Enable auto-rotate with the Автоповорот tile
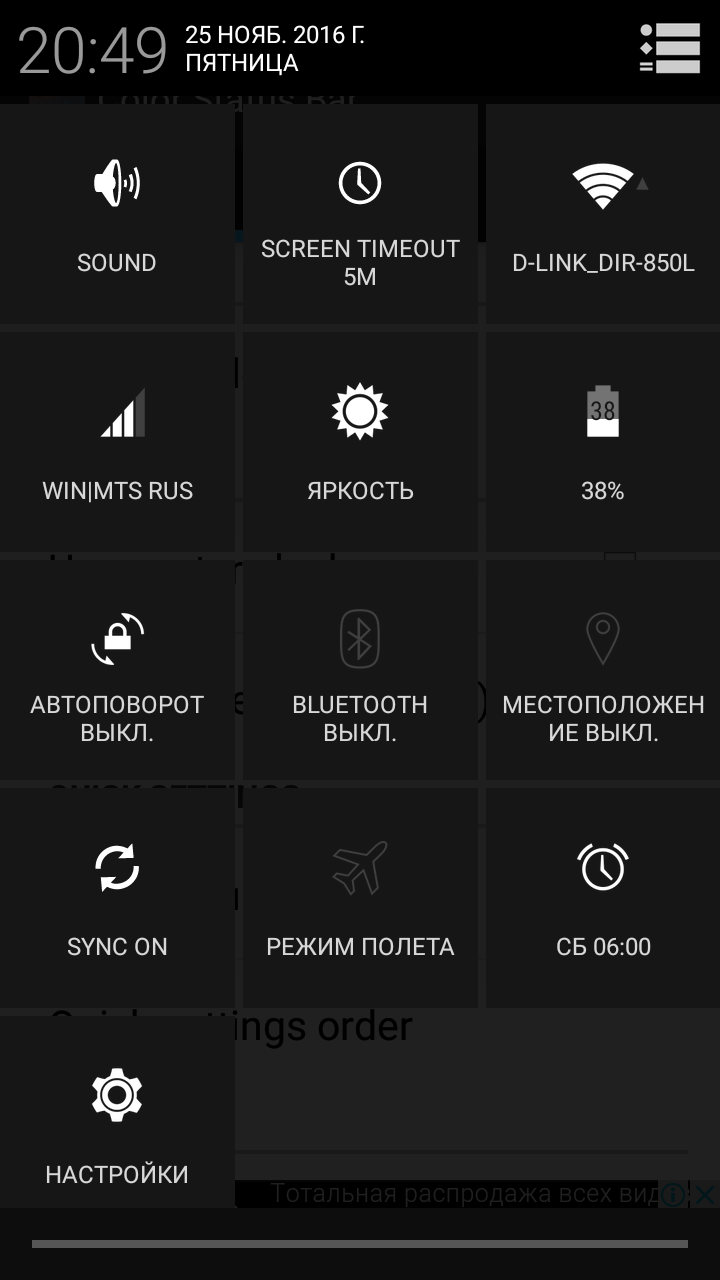Screen dimensions: 720x1280 tap(117, 670)
